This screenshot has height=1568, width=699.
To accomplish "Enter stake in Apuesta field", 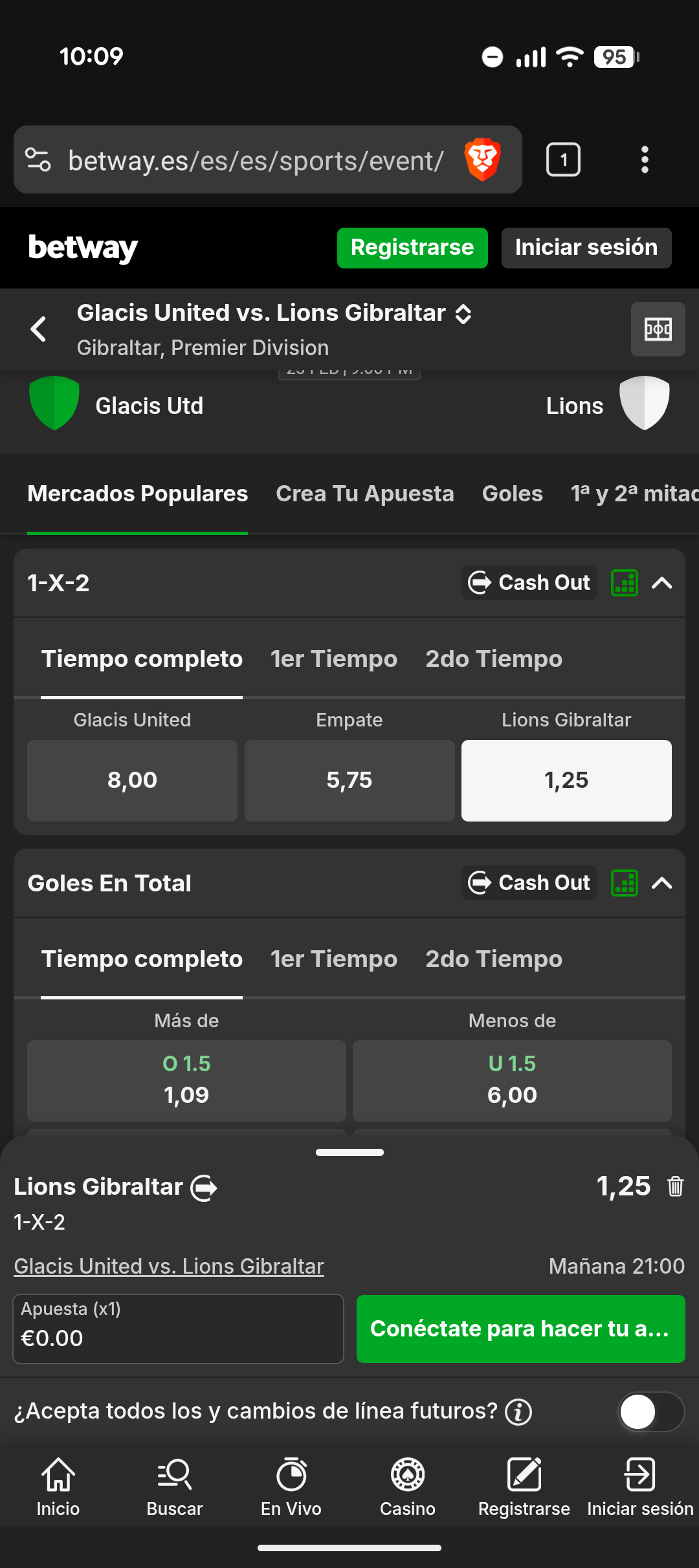I will click(178, 1329).
